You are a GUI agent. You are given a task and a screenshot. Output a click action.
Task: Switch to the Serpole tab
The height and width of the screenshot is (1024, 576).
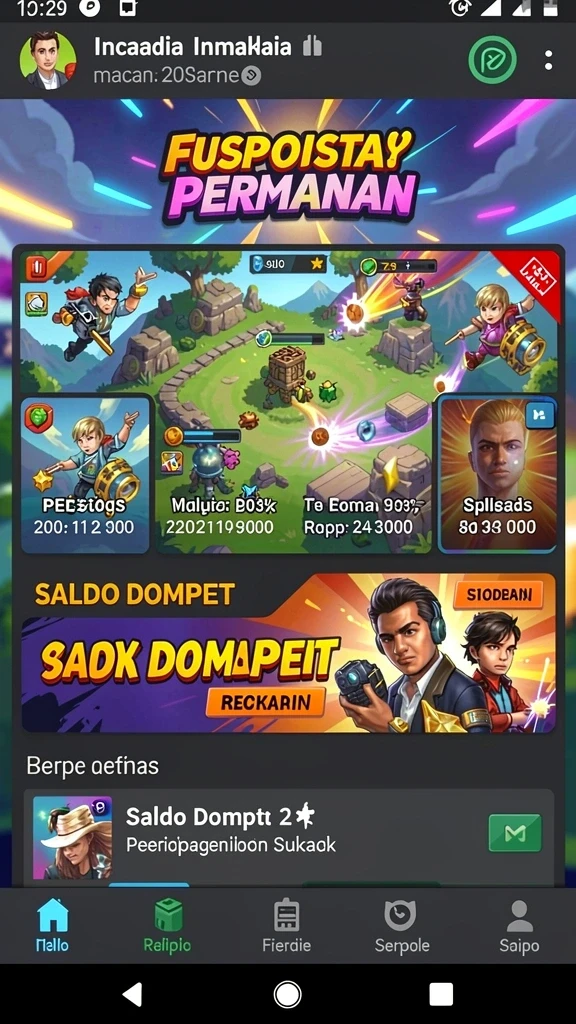[x=402, y=926]
